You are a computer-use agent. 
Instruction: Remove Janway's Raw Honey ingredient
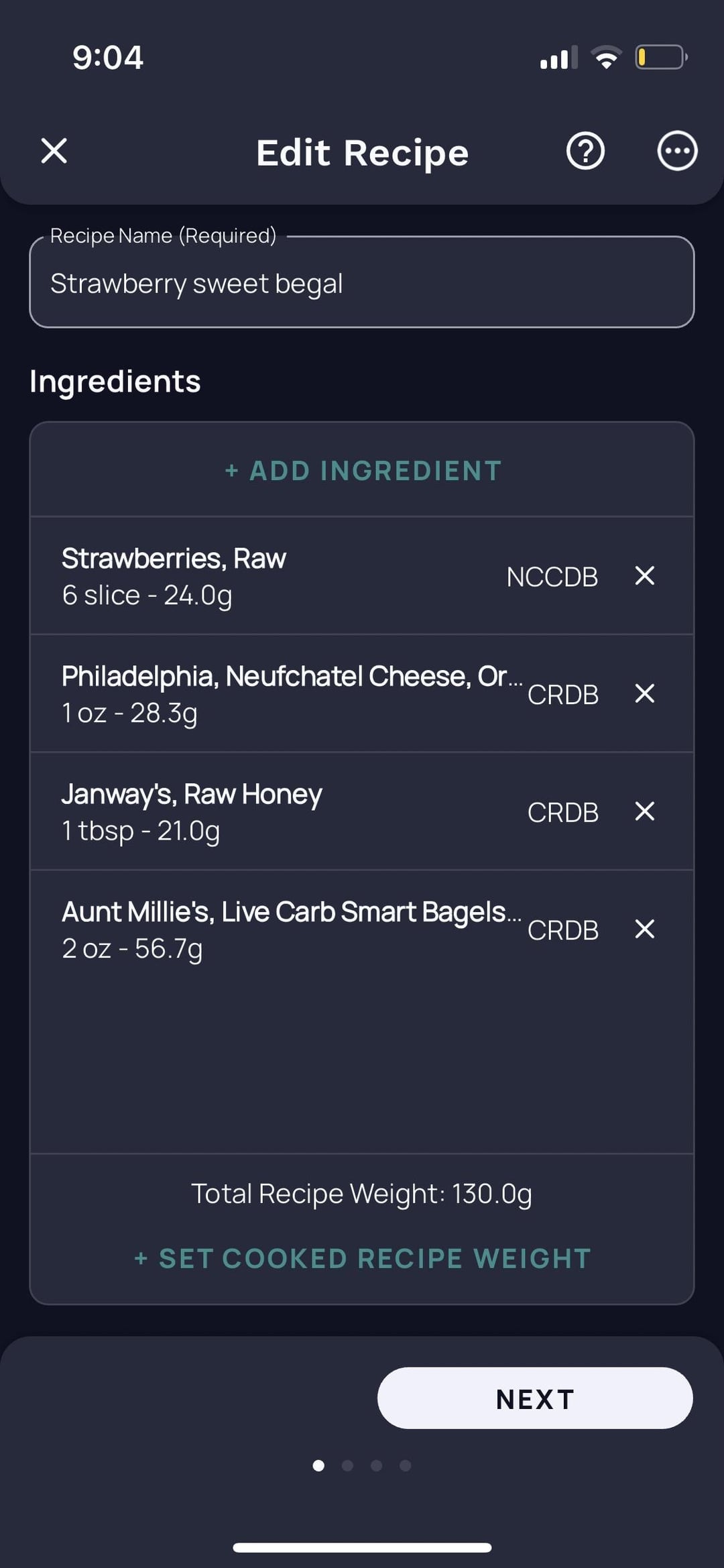tap(644, 811)
